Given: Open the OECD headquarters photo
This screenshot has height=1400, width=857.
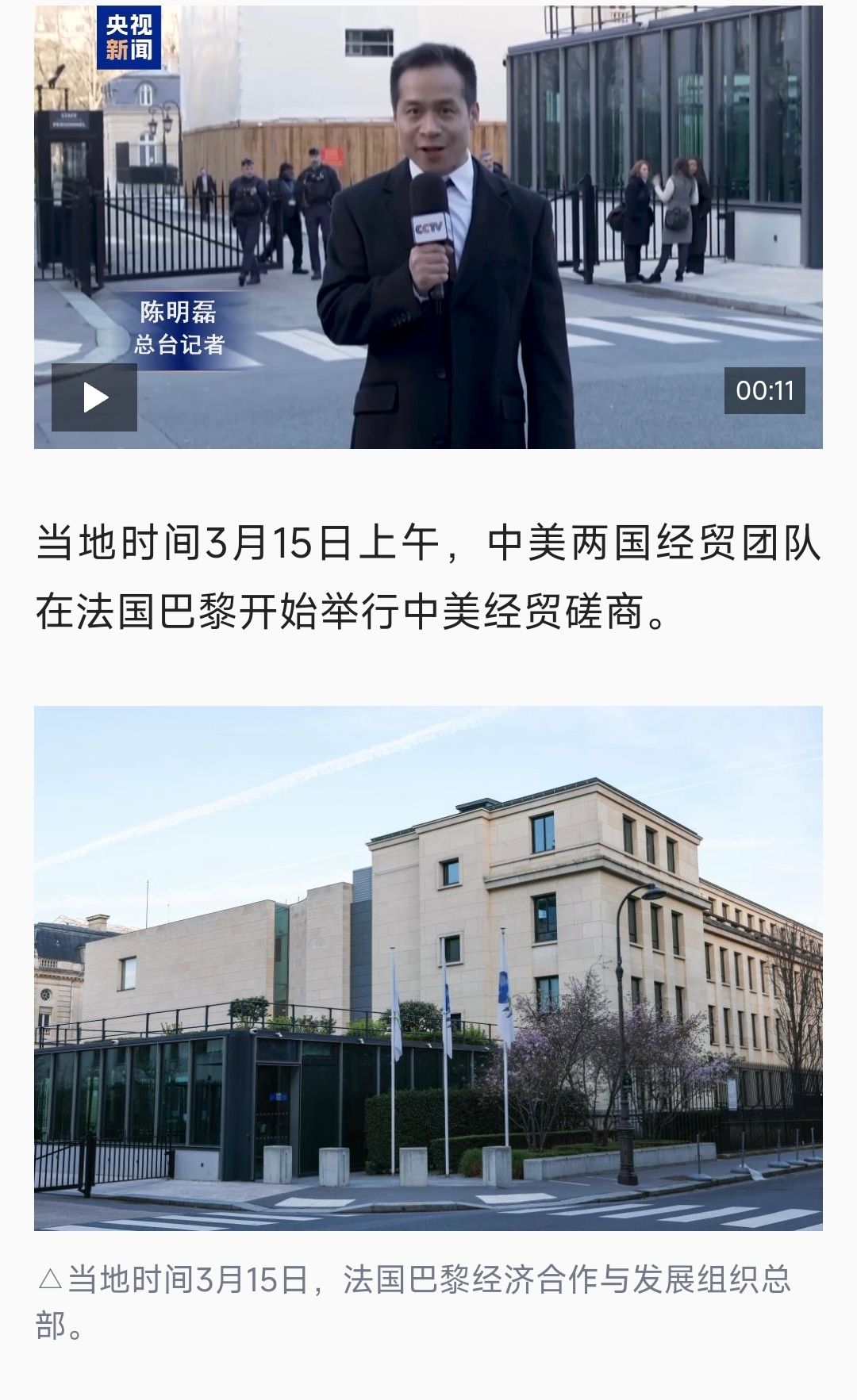Looking at the screenshot, I should click(428, 968).
